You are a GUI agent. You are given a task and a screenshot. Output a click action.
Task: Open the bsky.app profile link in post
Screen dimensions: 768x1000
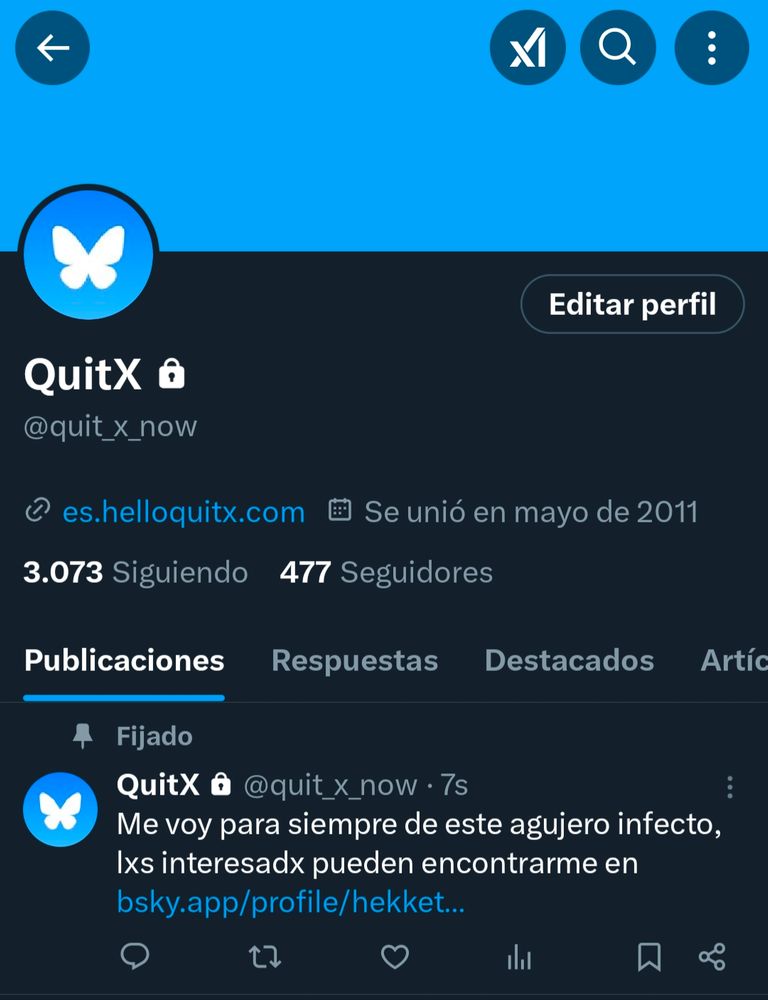click(290, 902)
